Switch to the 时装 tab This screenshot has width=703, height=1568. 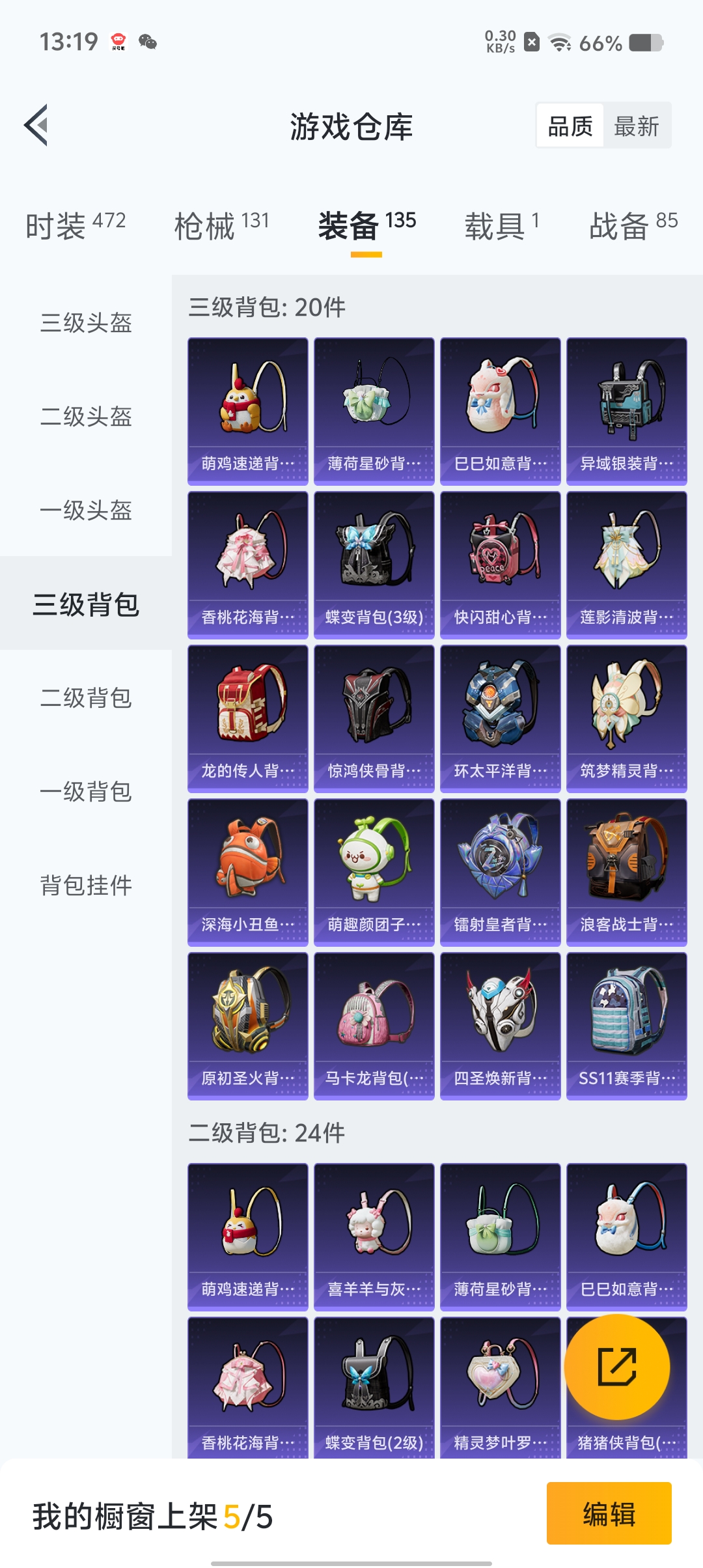pos(76,226)
